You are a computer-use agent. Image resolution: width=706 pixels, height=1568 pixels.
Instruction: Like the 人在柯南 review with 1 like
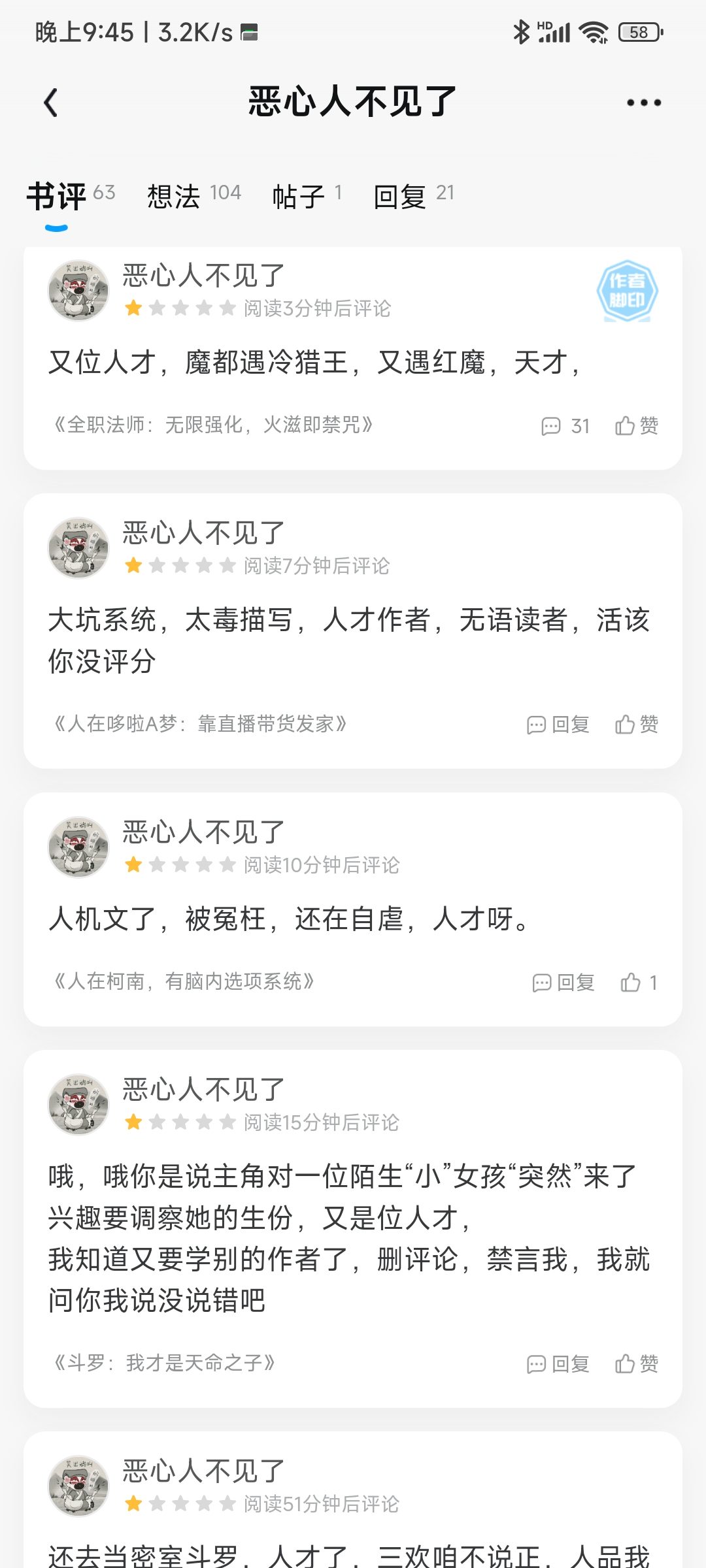(x=639, y=982)
